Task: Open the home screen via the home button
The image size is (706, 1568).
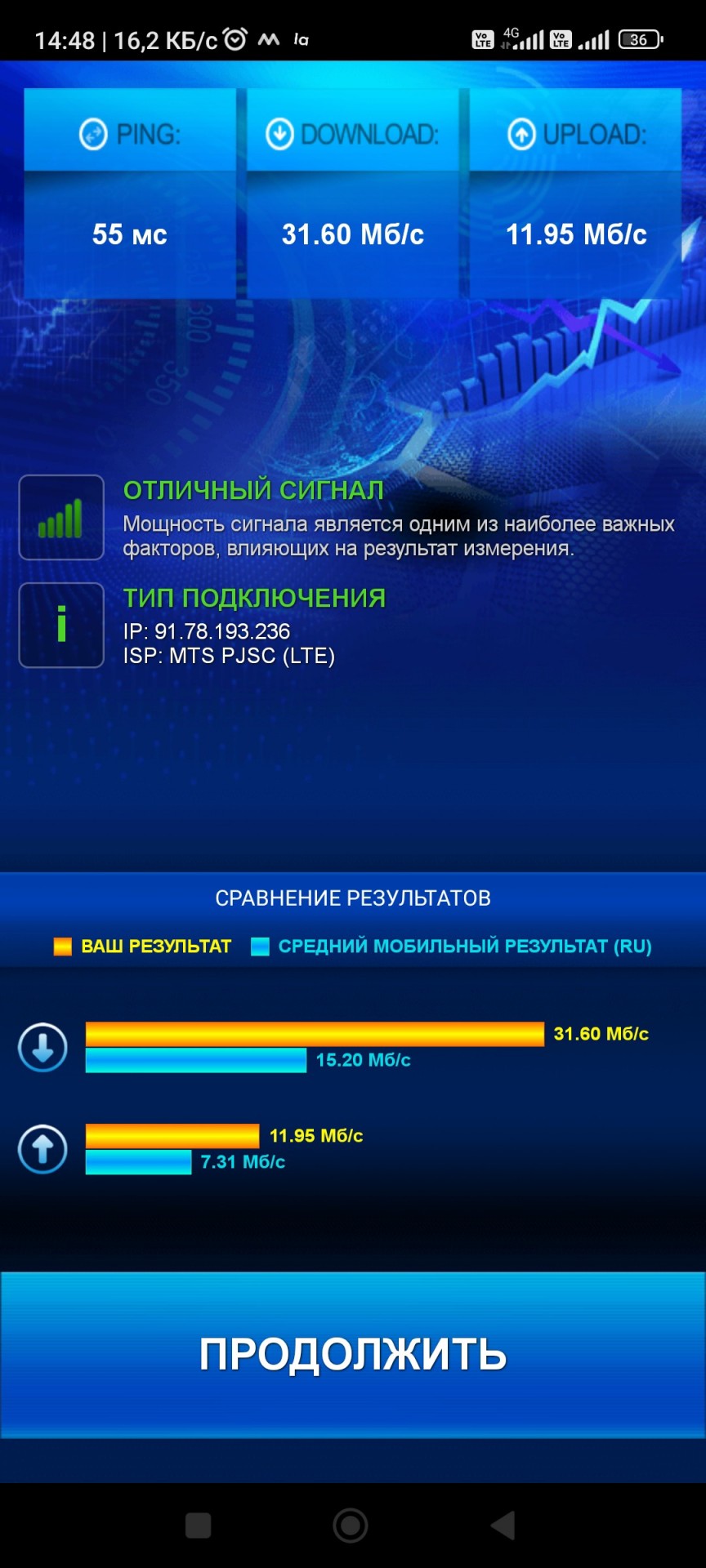Action: [351, 1525]
